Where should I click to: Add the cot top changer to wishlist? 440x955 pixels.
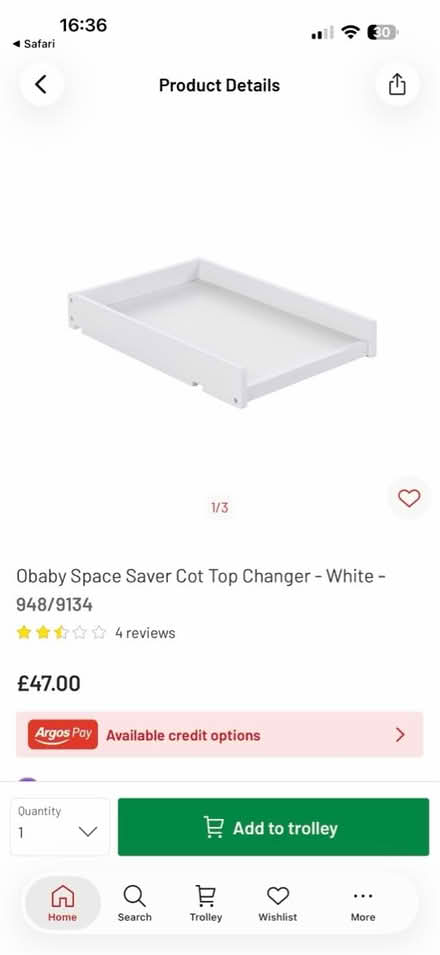409,499
